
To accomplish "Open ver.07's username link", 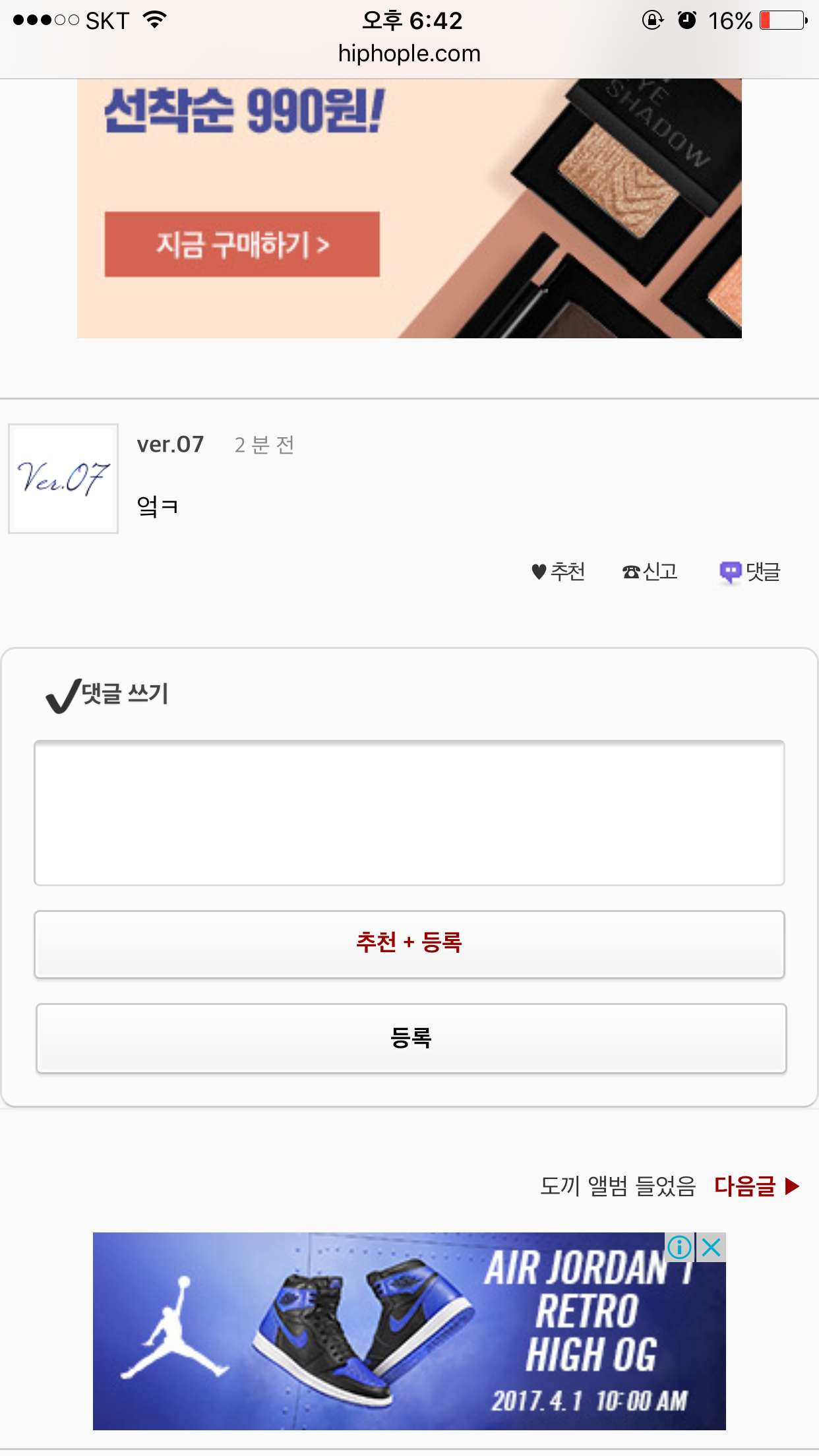I will 170,444.
